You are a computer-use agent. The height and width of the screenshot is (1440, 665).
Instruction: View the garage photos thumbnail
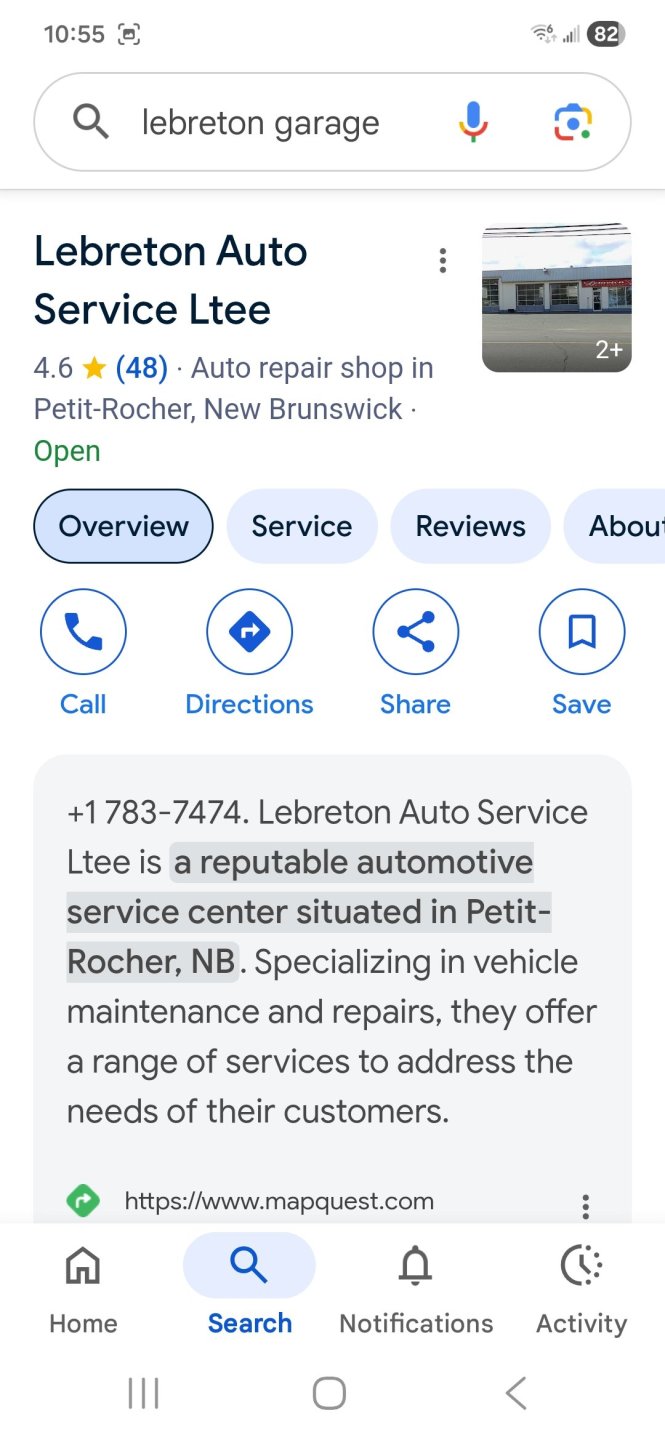(556, 298)
